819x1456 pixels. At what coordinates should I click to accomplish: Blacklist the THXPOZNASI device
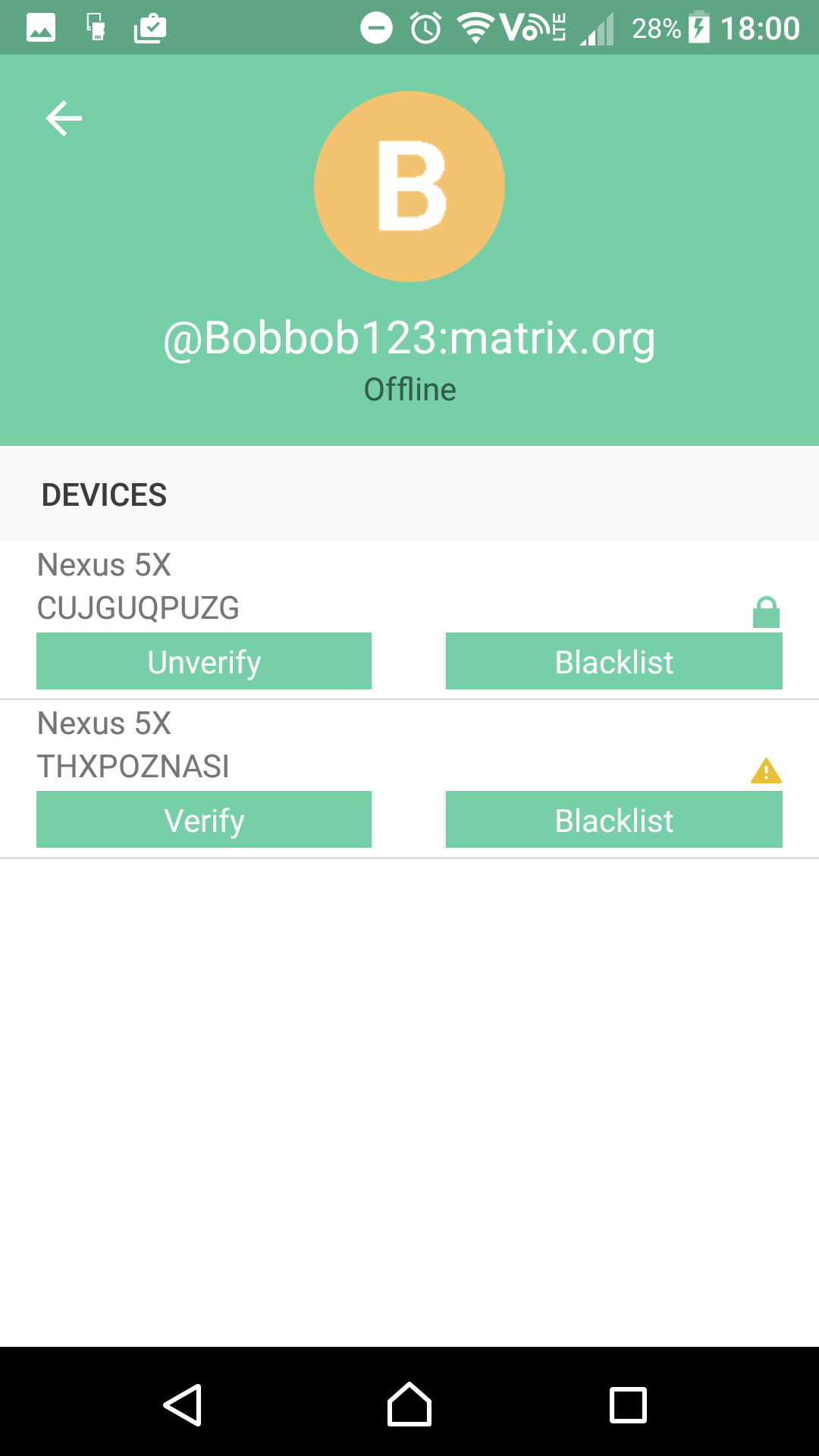[613, 820]
